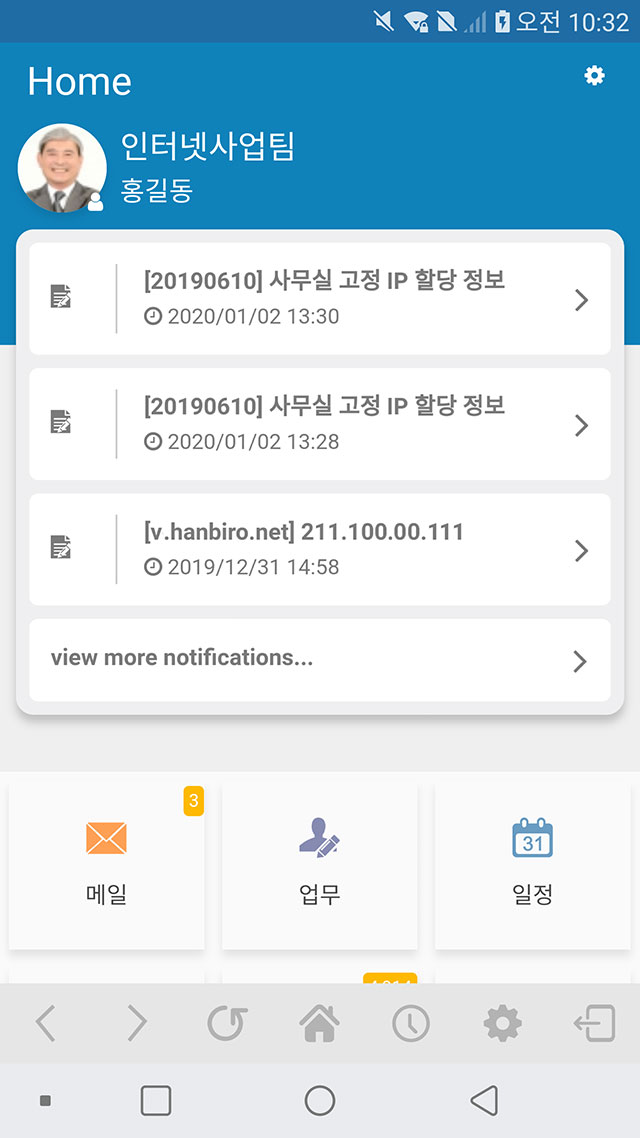Open the notification dated 2020/01/02 13:28
Image resolution: width=640 pixels, height=1138 pixels.
pos(319,424)
